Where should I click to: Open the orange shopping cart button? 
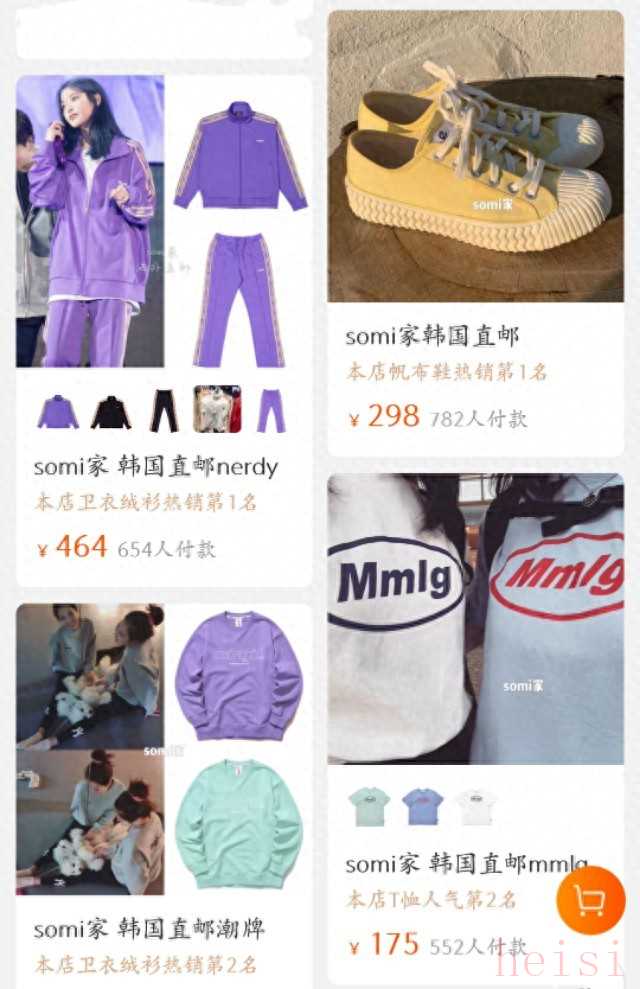590,901
